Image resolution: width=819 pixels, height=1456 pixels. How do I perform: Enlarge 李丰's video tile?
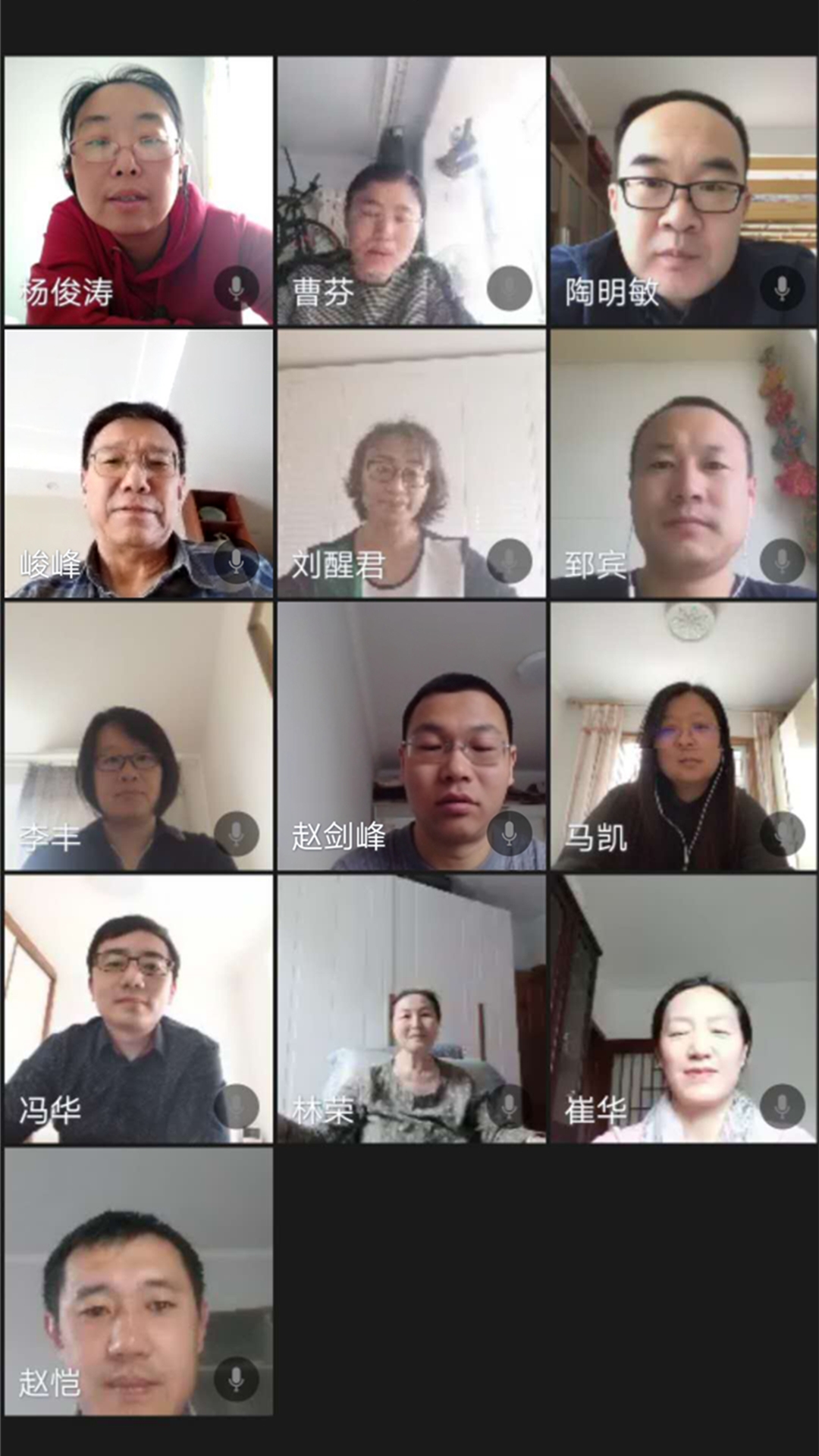click(138, 736)
